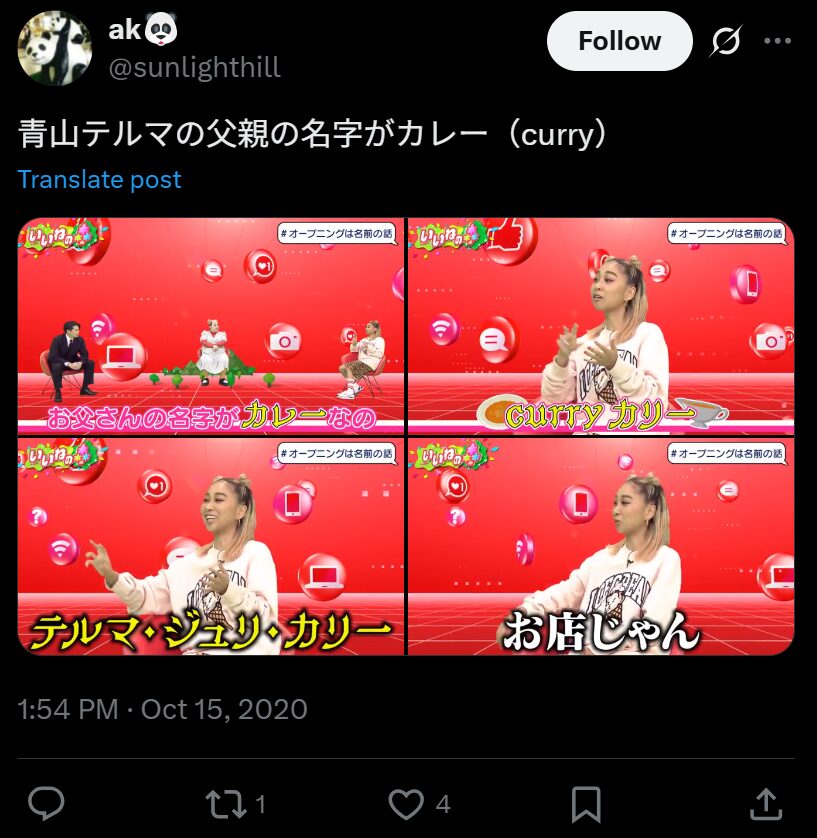Image resolution: width=817 pixels, height=838 pixels.
Task: Open the Grok icon beside Follow
Action: coord(725,41)
